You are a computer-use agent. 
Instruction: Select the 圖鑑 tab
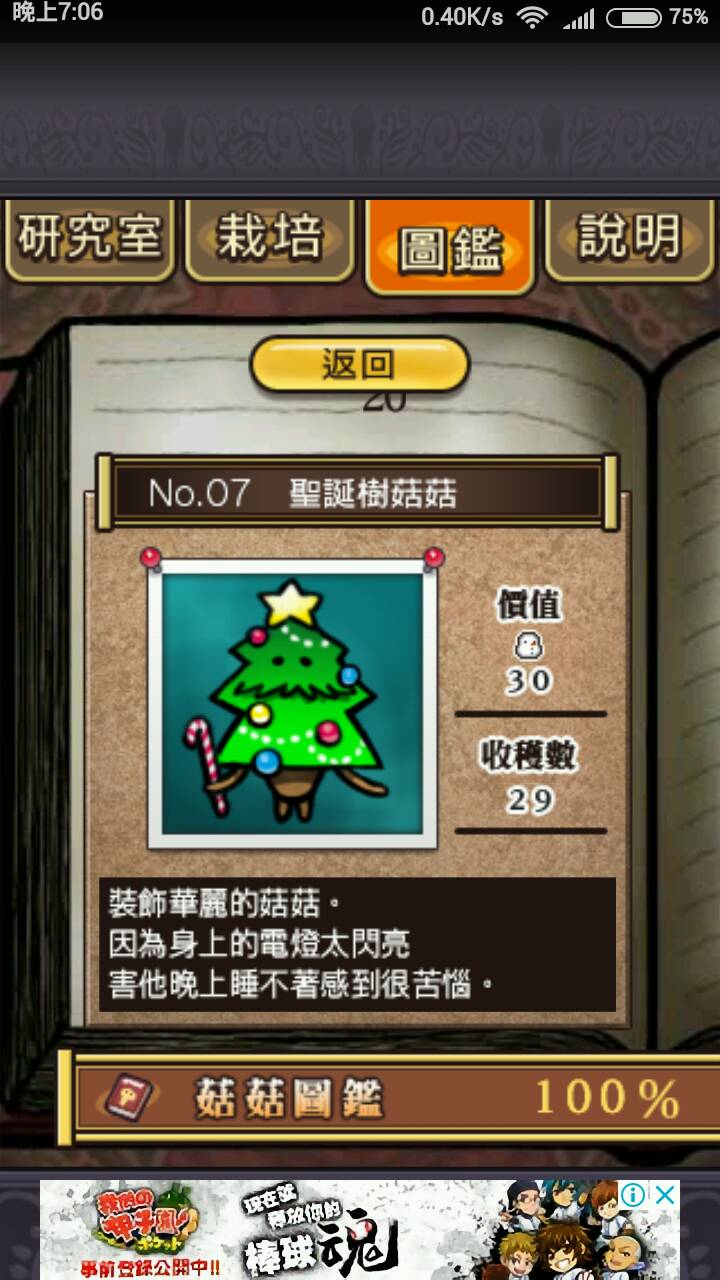click(x=450, y=247)
